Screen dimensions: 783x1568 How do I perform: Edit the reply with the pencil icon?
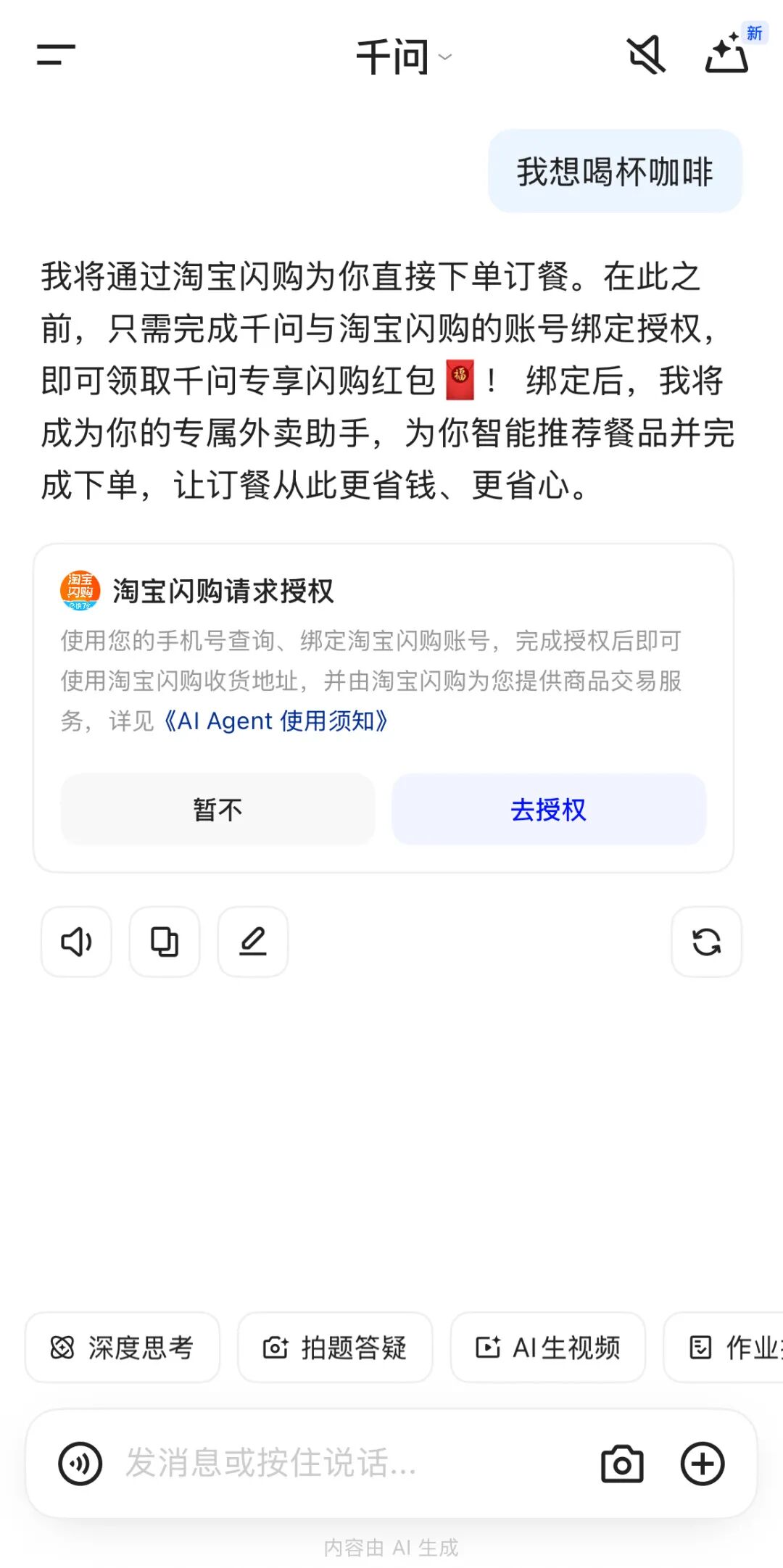pyautogui.click(x=253, y=942)
